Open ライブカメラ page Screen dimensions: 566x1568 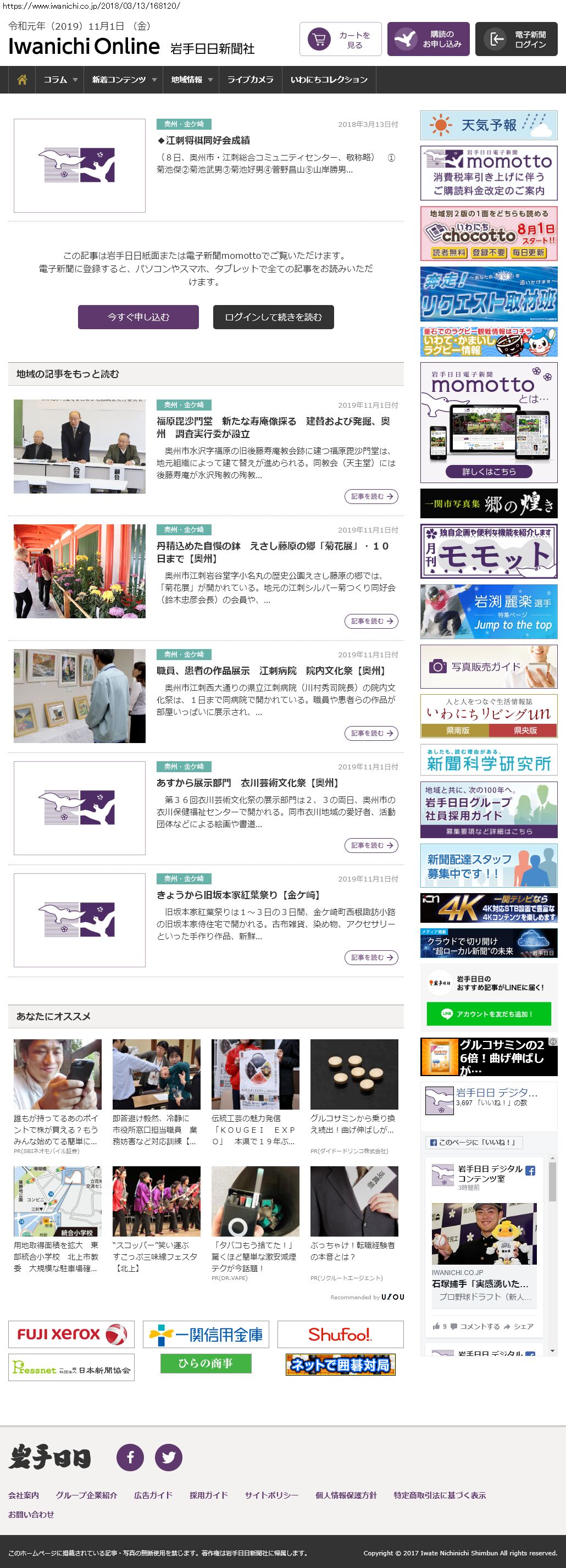pyautogui.click(x=250, y=80)
